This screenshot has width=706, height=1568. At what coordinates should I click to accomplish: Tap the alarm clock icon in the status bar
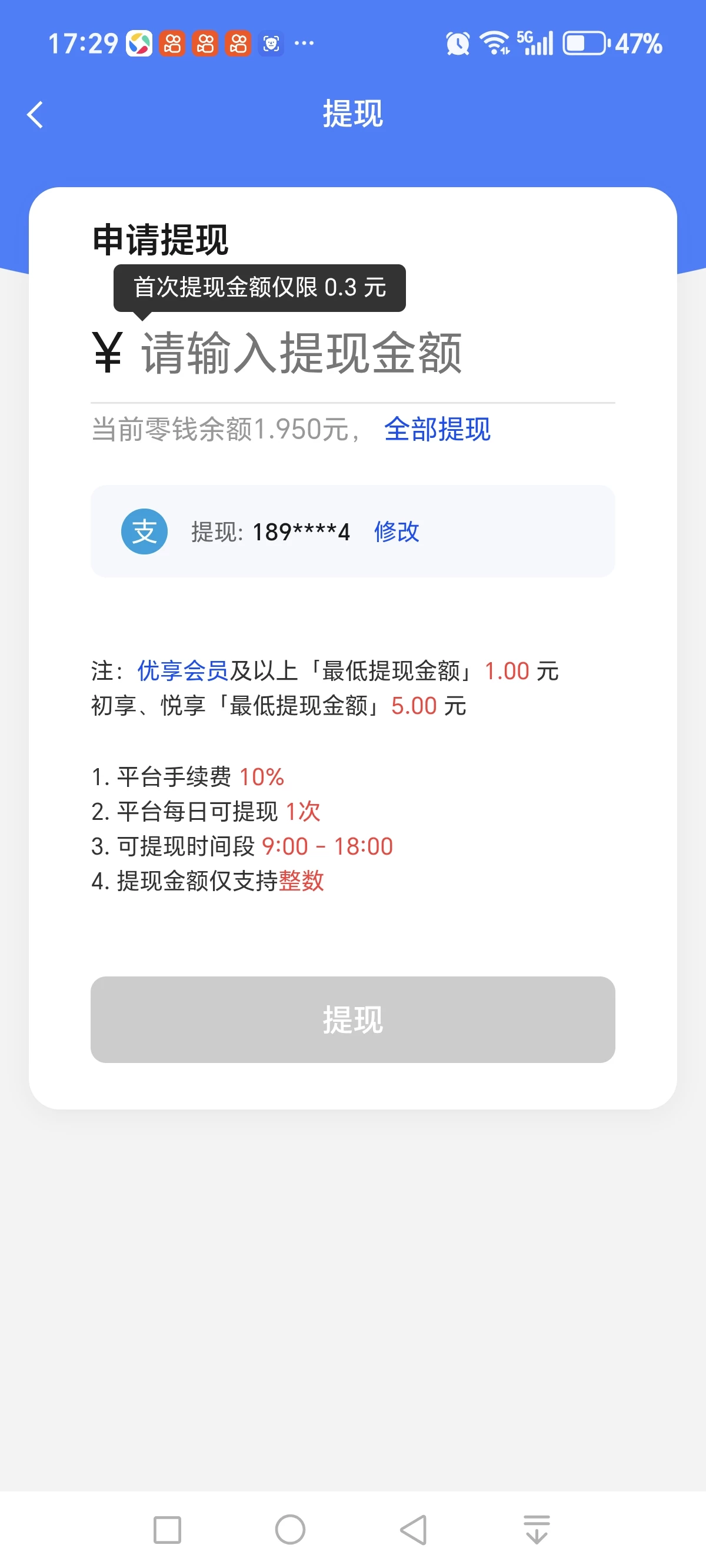[458, 42]
